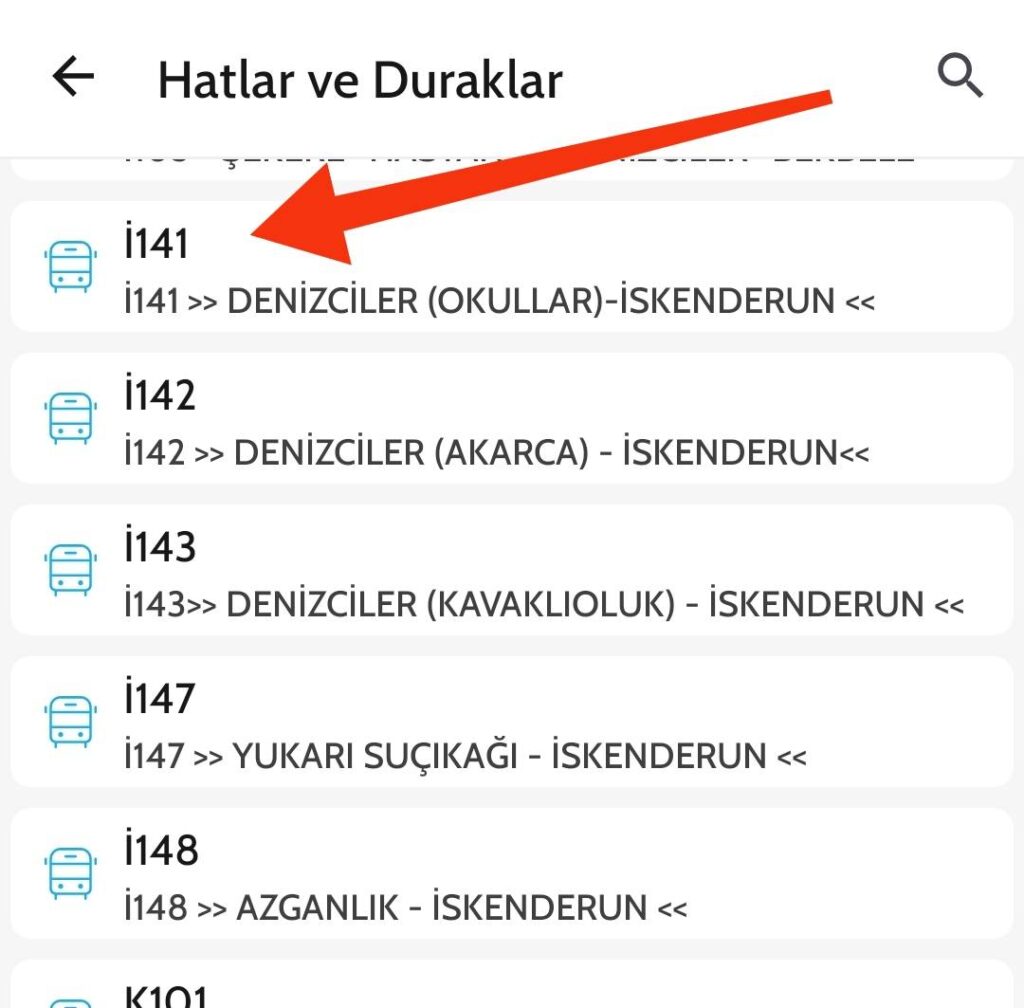Image resolution: width=1024 pixels, height=1008 pixels.
Task: Go back from Hatlar ve Duraklar
Action: pos(73,78)
